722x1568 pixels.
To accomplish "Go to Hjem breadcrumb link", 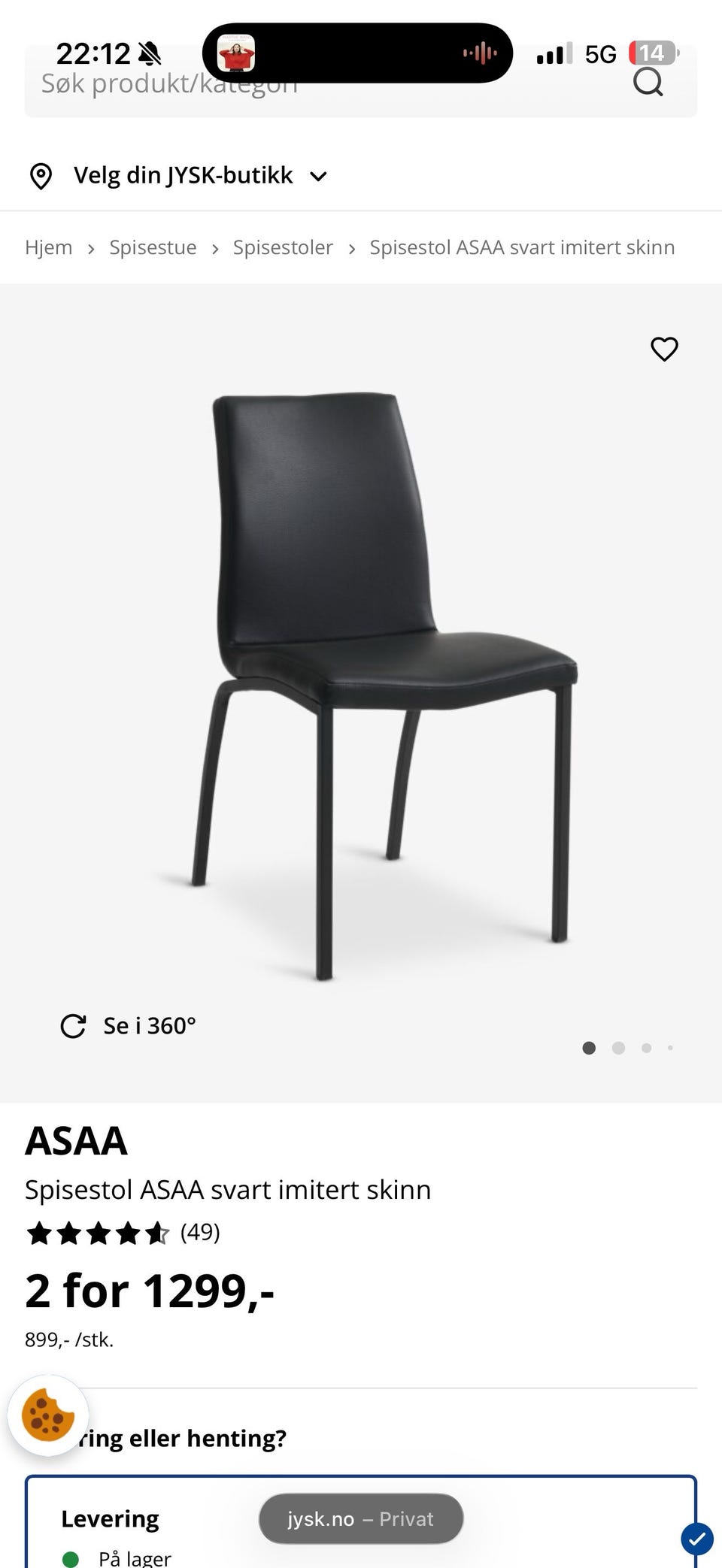I will coord(49,247).
